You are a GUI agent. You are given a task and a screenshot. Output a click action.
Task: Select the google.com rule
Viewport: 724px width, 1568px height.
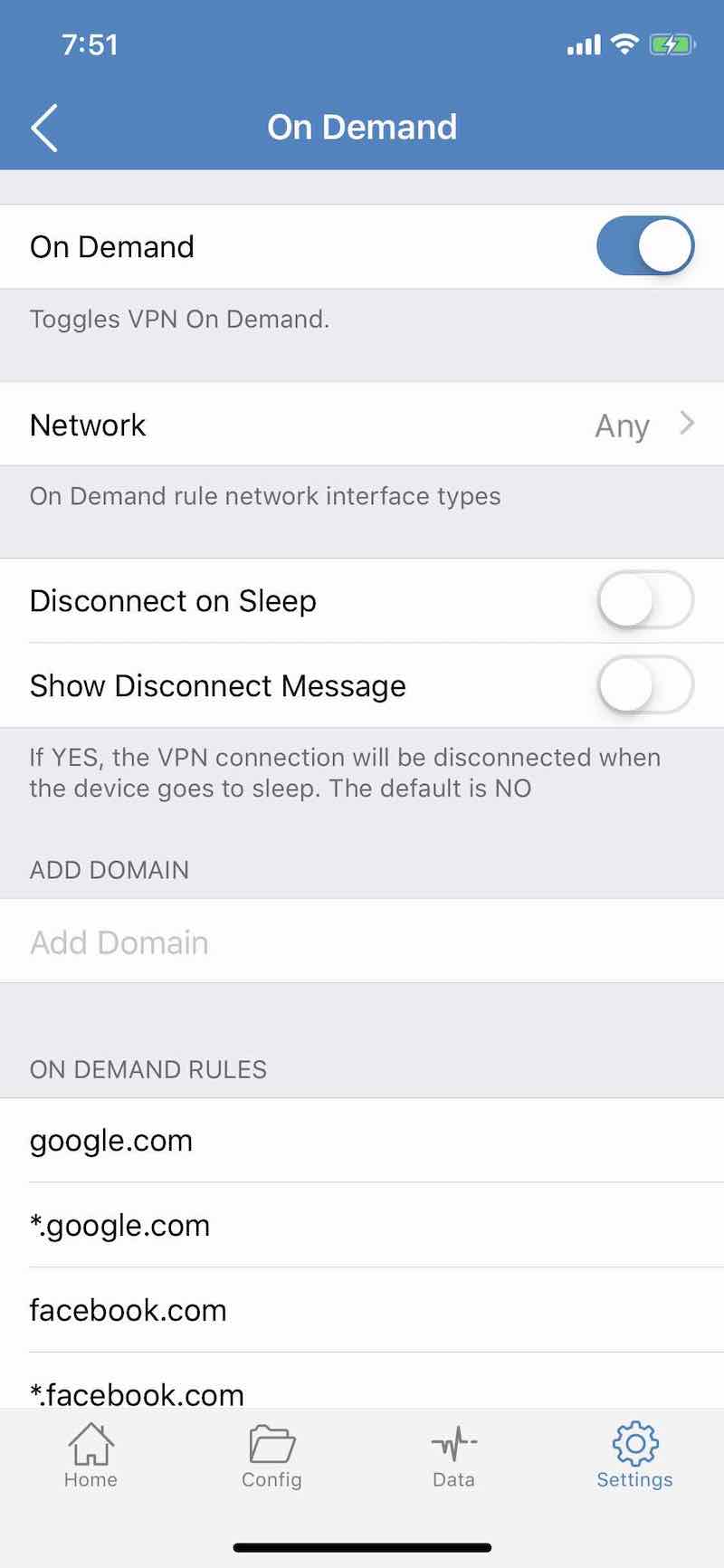tap(362, 1141)
